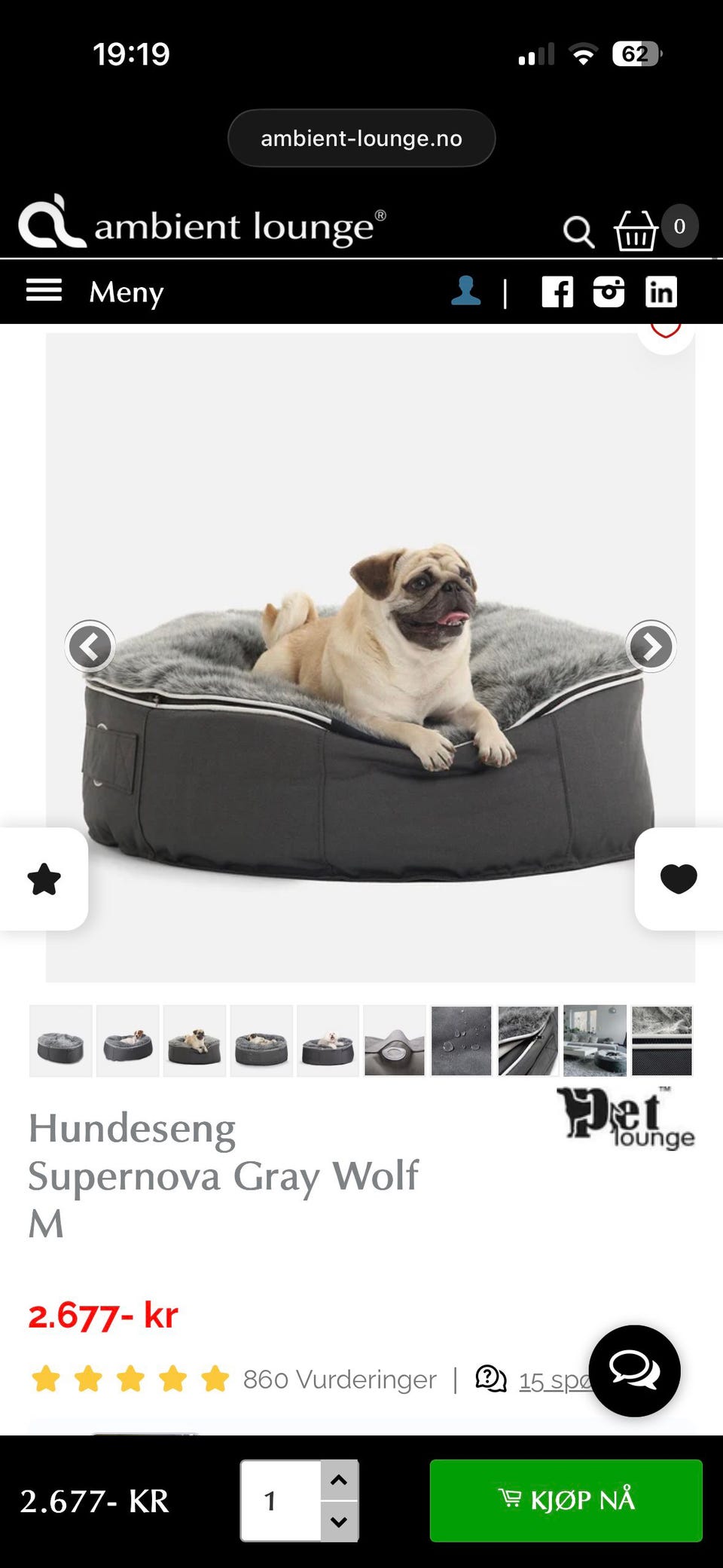Increase quantity with the up arrow

click(x=339, y=1480)
